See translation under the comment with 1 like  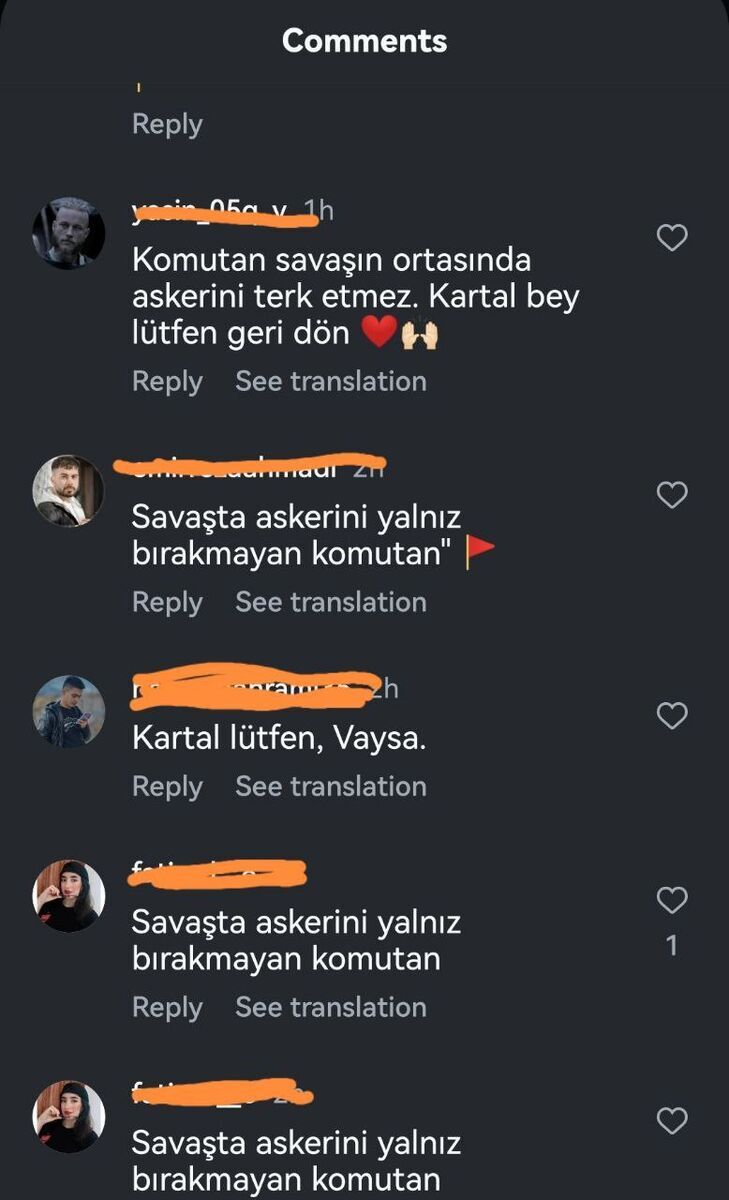tap(330, 1007)
